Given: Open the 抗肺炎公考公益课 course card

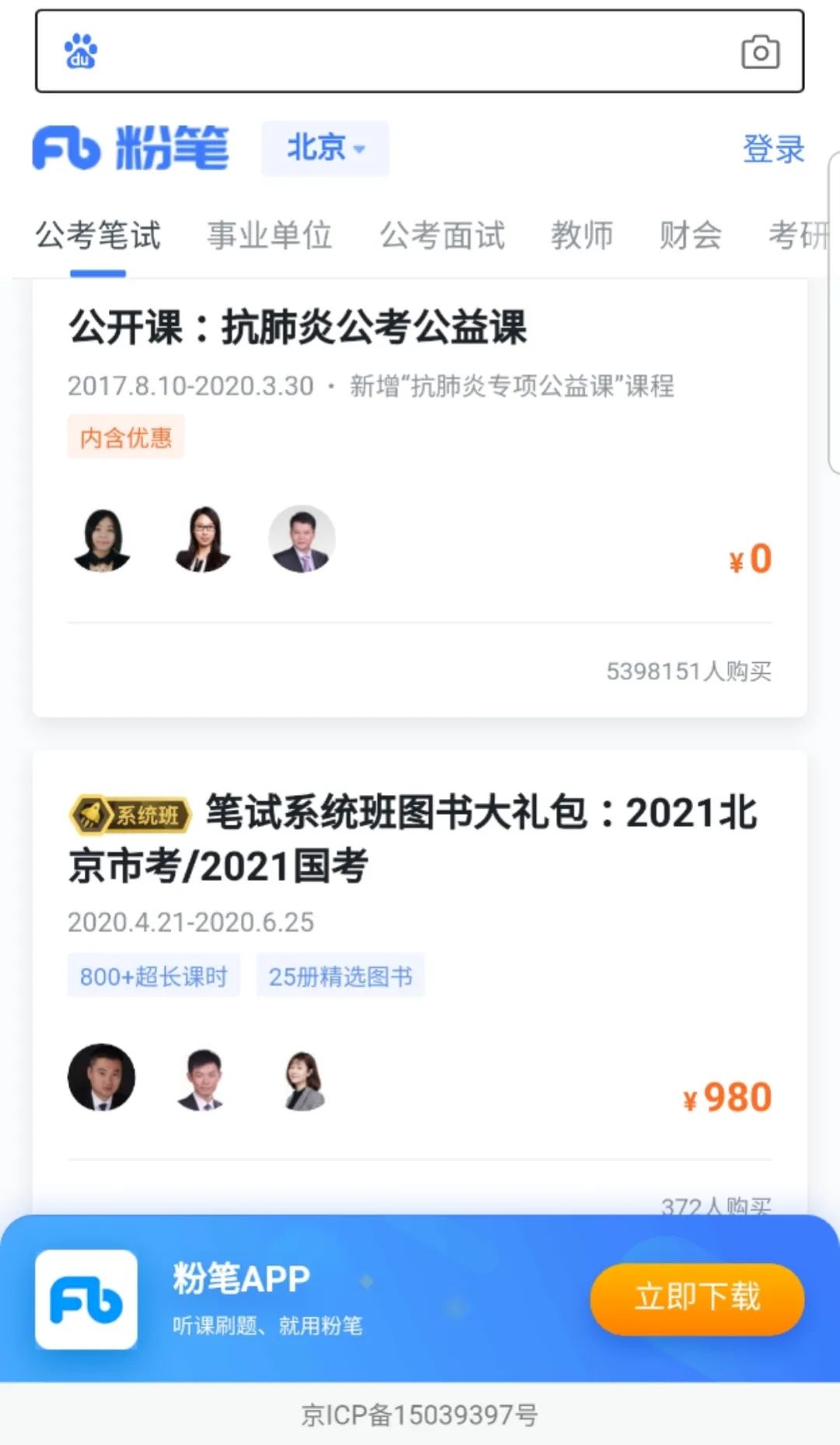Looking at the screenshot, I should pyautogui.click(x=297, y=327).
